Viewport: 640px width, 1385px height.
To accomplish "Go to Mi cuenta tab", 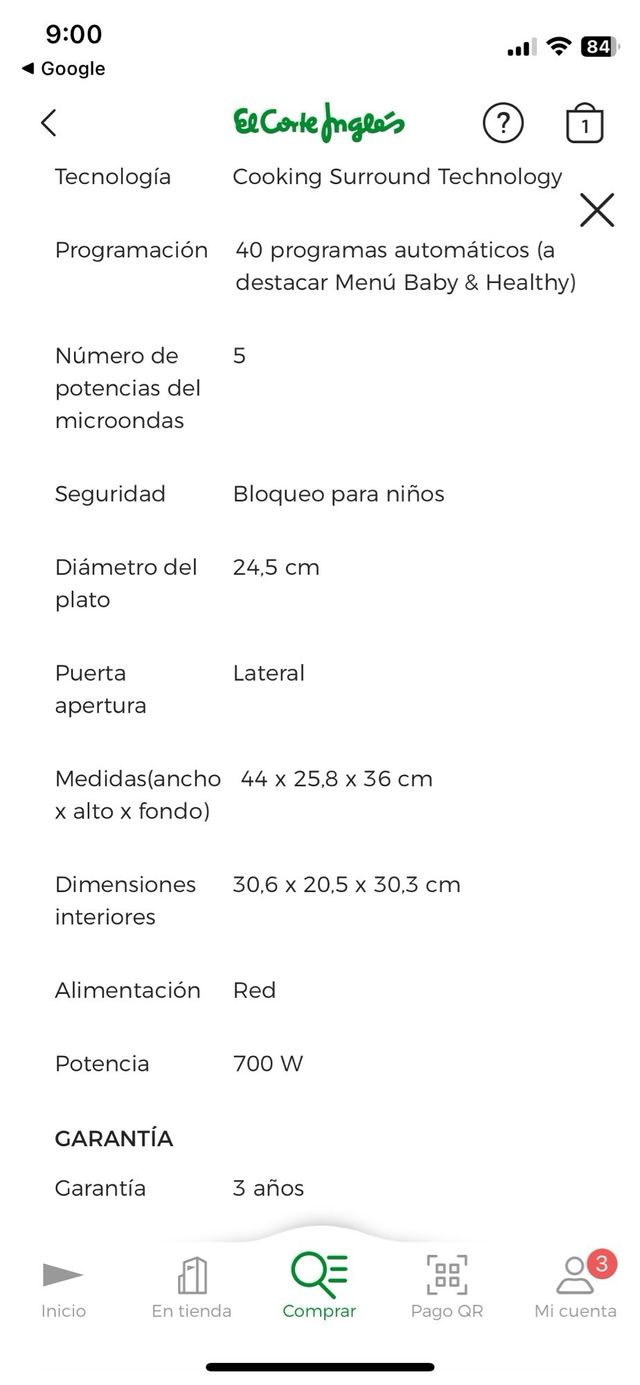I will coord(575,1288).
